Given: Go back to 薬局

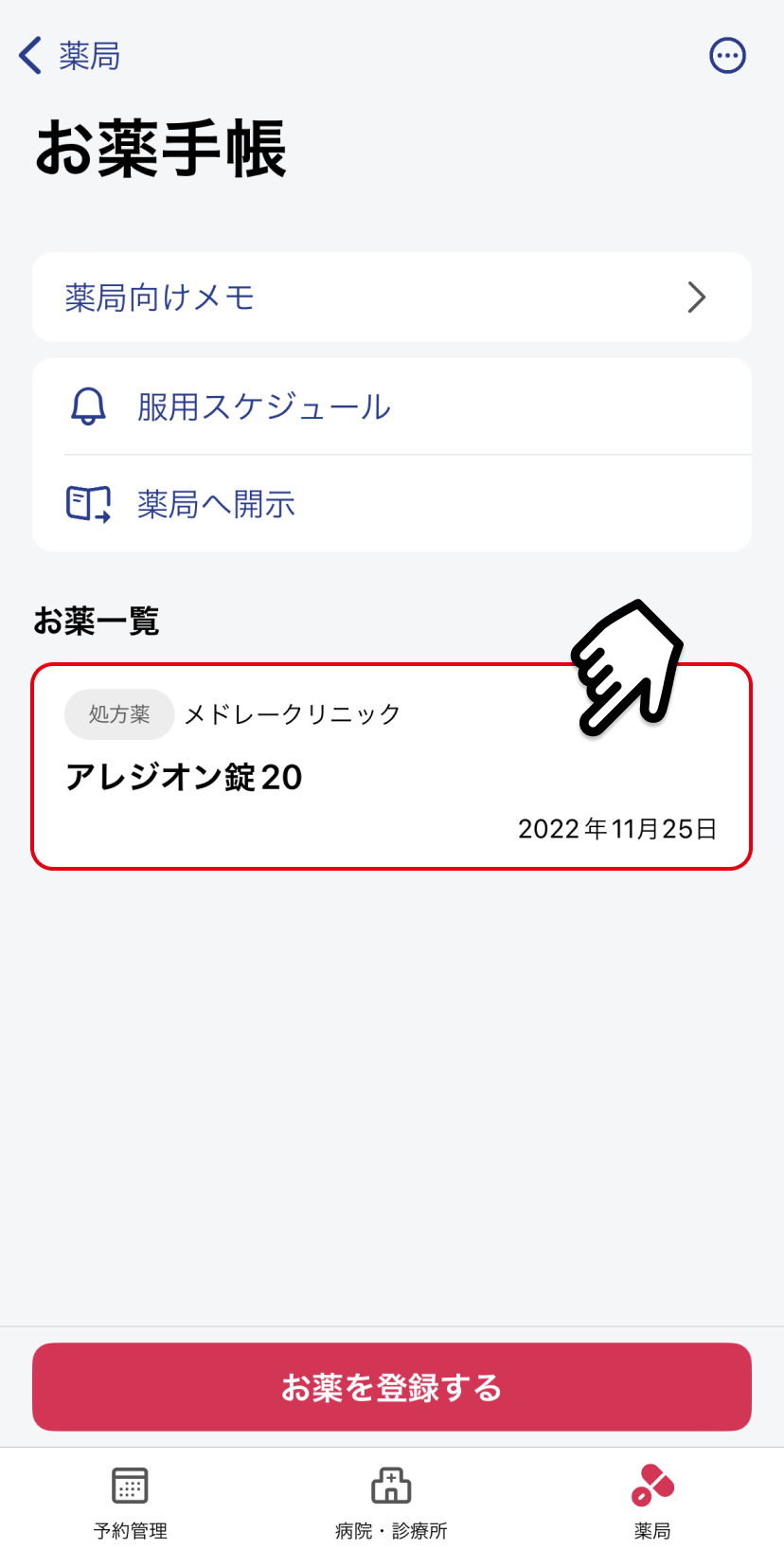Looking at the screenshot, I should 70,56.
